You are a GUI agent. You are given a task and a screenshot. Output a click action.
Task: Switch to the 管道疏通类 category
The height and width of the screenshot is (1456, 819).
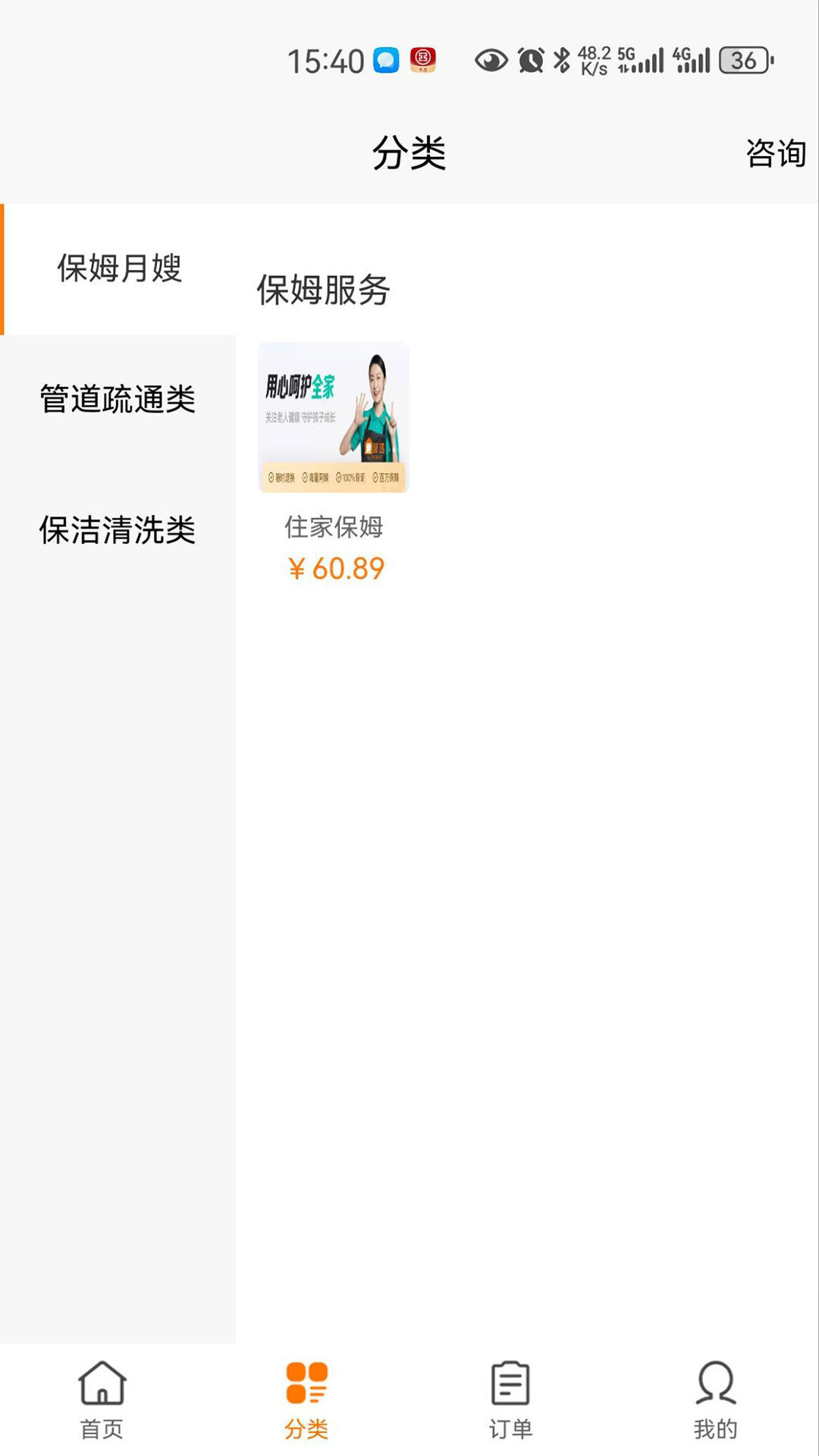(x=118, y=400)
